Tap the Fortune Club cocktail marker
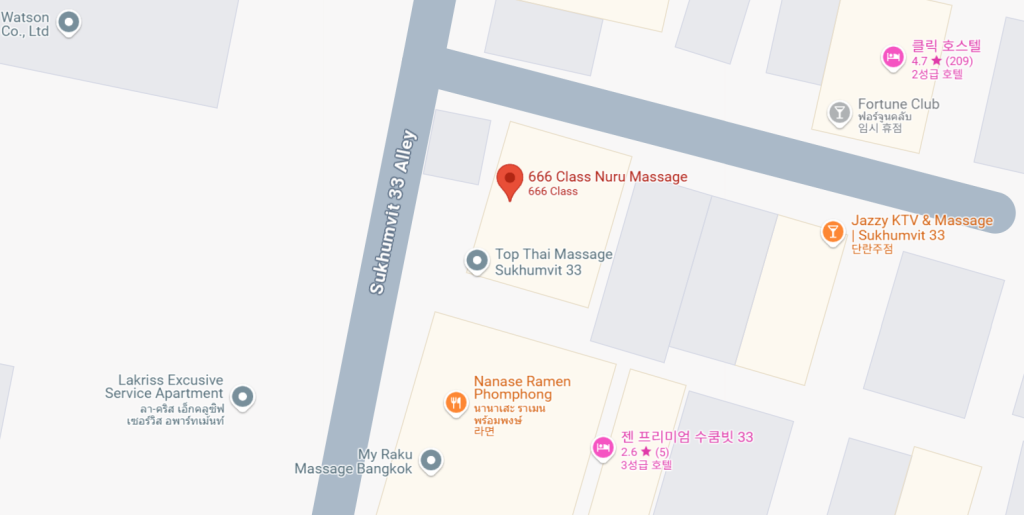Viewport: 1024px width, 515px height. coord(839,112)
